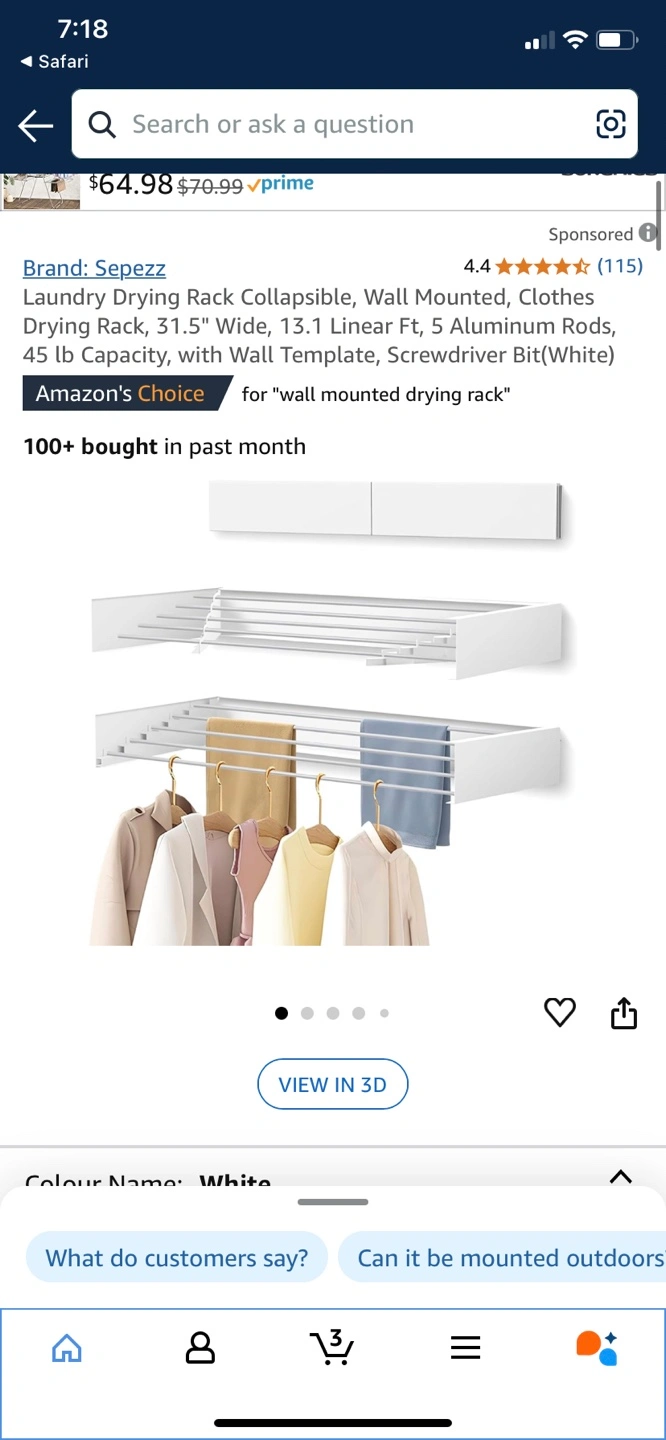666x1440 pixels.
Task: Open the Sponsored info icon
Action: click(648, 233)
